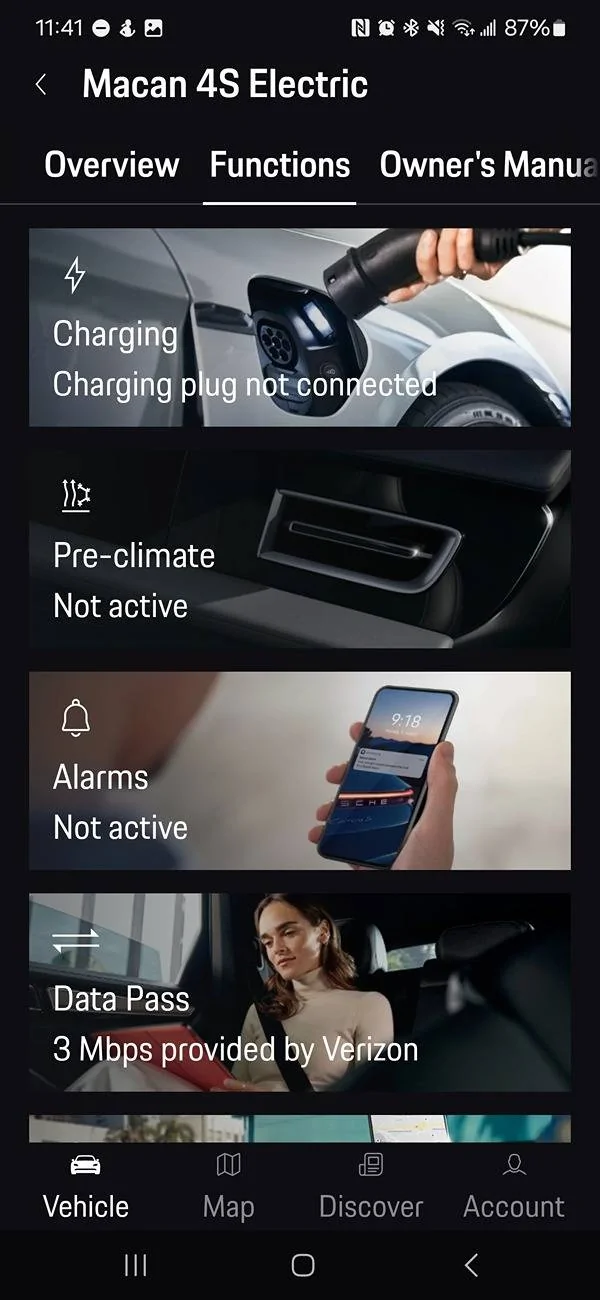
Task: Open the Owner's Manual tab
Action: point(487,165)
